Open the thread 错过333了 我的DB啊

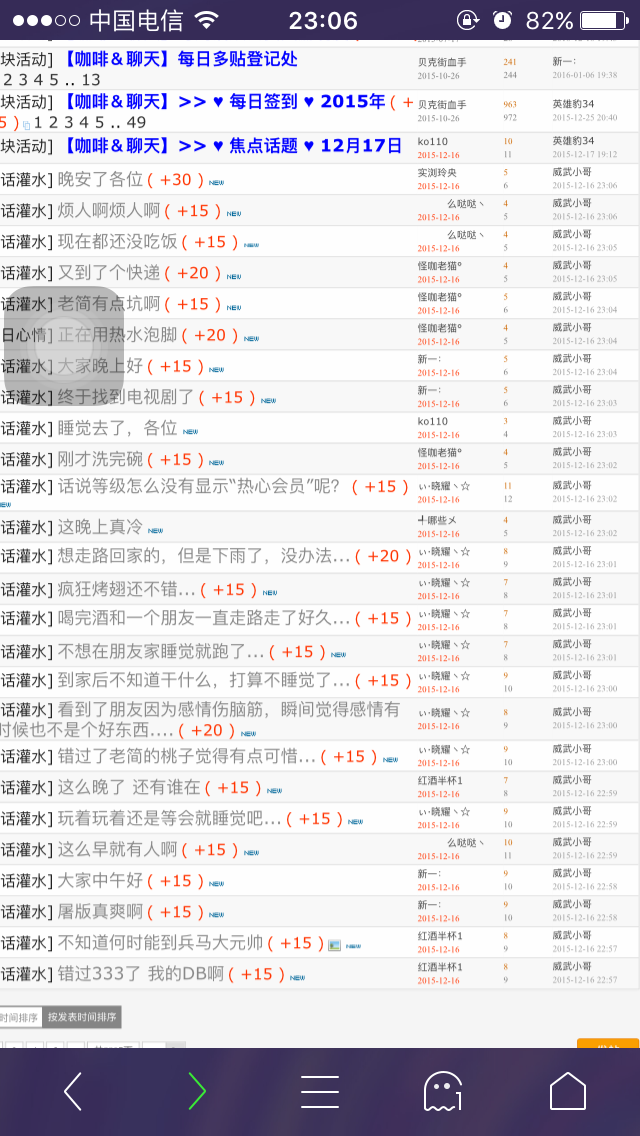pyautogui.click(x=141, y=974)
